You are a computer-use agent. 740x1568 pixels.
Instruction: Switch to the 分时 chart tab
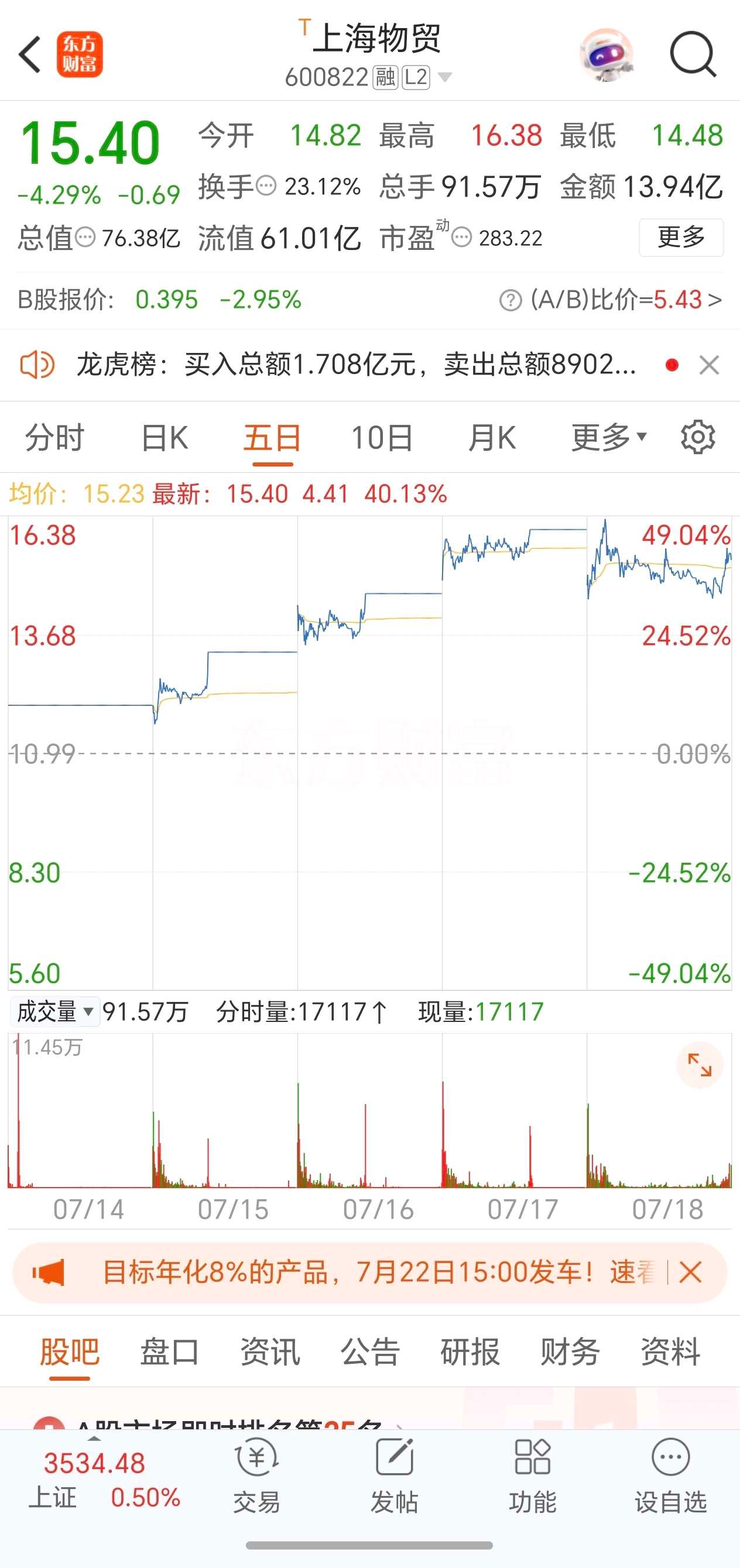54,438
